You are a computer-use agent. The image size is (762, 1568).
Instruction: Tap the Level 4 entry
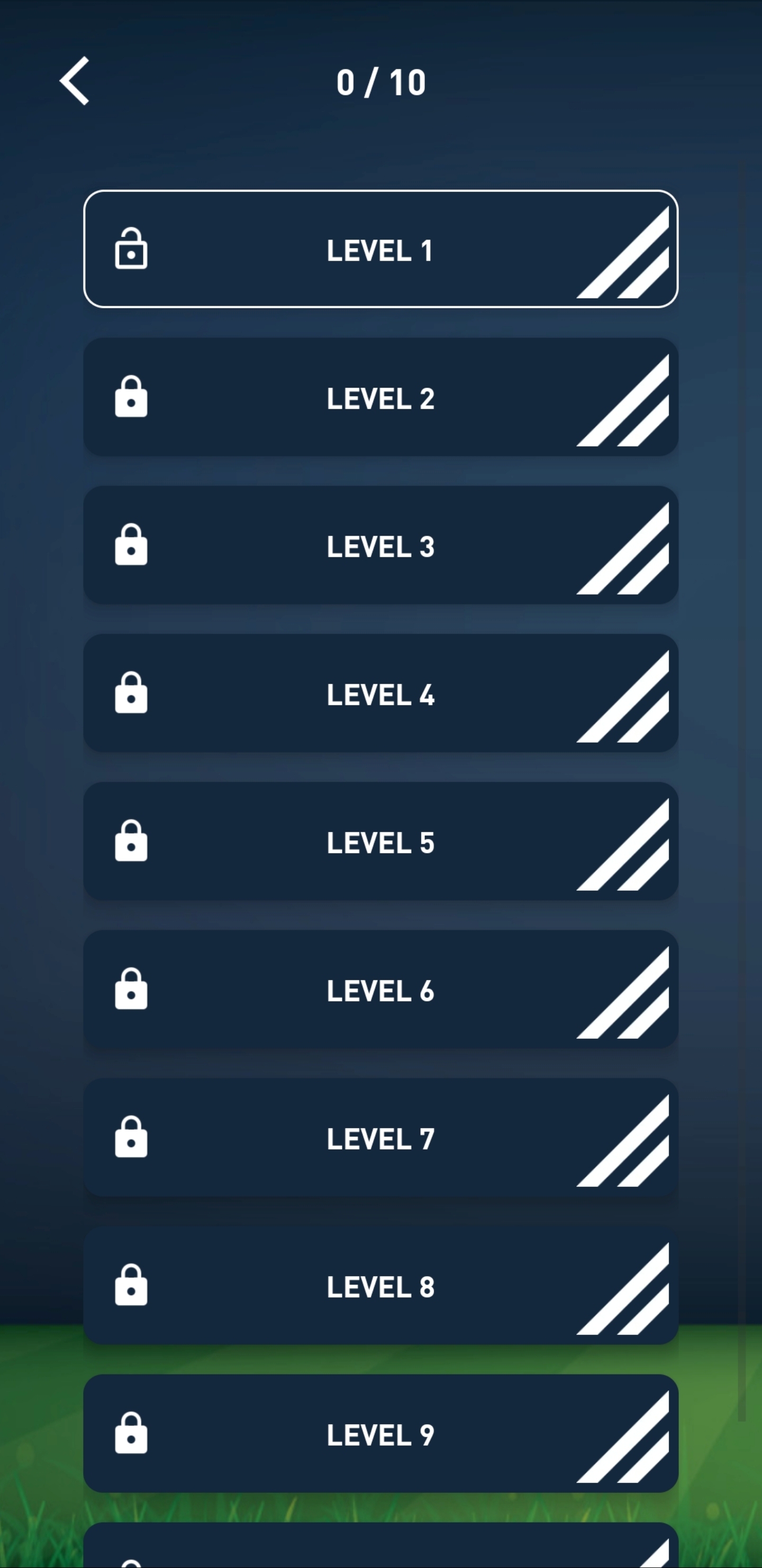tap(380, 693)
